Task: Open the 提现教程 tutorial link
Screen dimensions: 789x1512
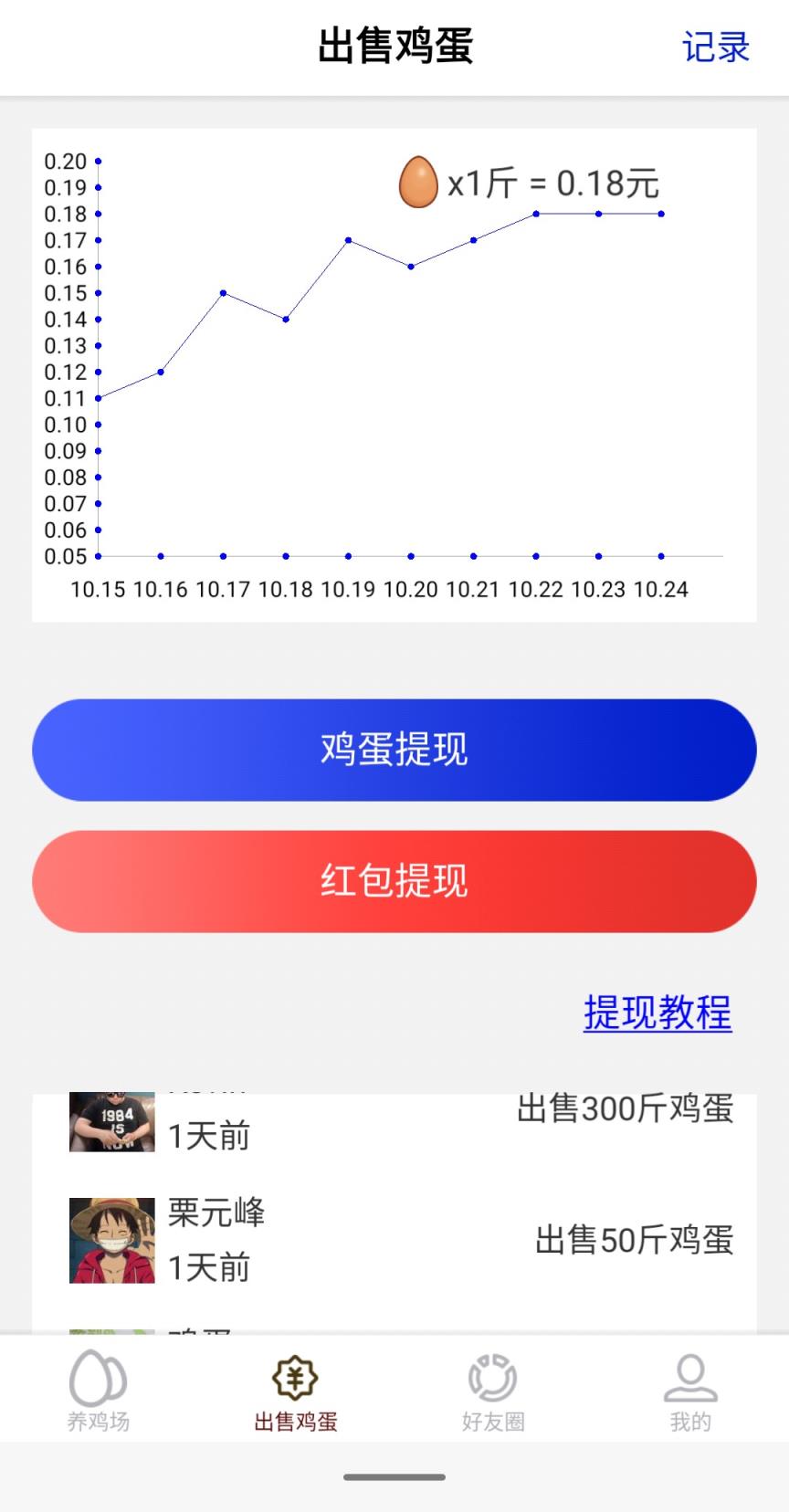Action: click(657, 1013)
